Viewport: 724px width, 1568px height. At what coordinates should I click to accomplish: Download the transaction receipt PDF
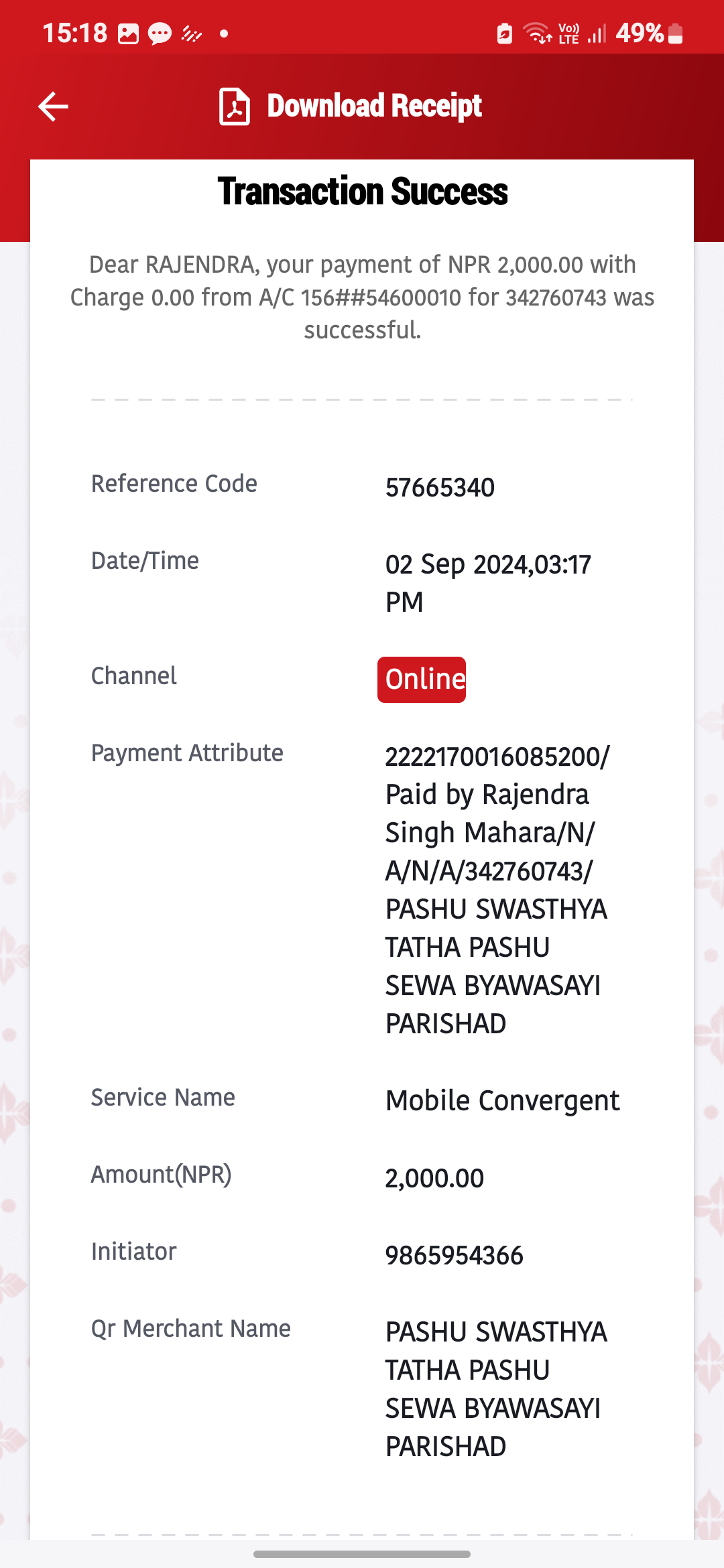(350, 106)
